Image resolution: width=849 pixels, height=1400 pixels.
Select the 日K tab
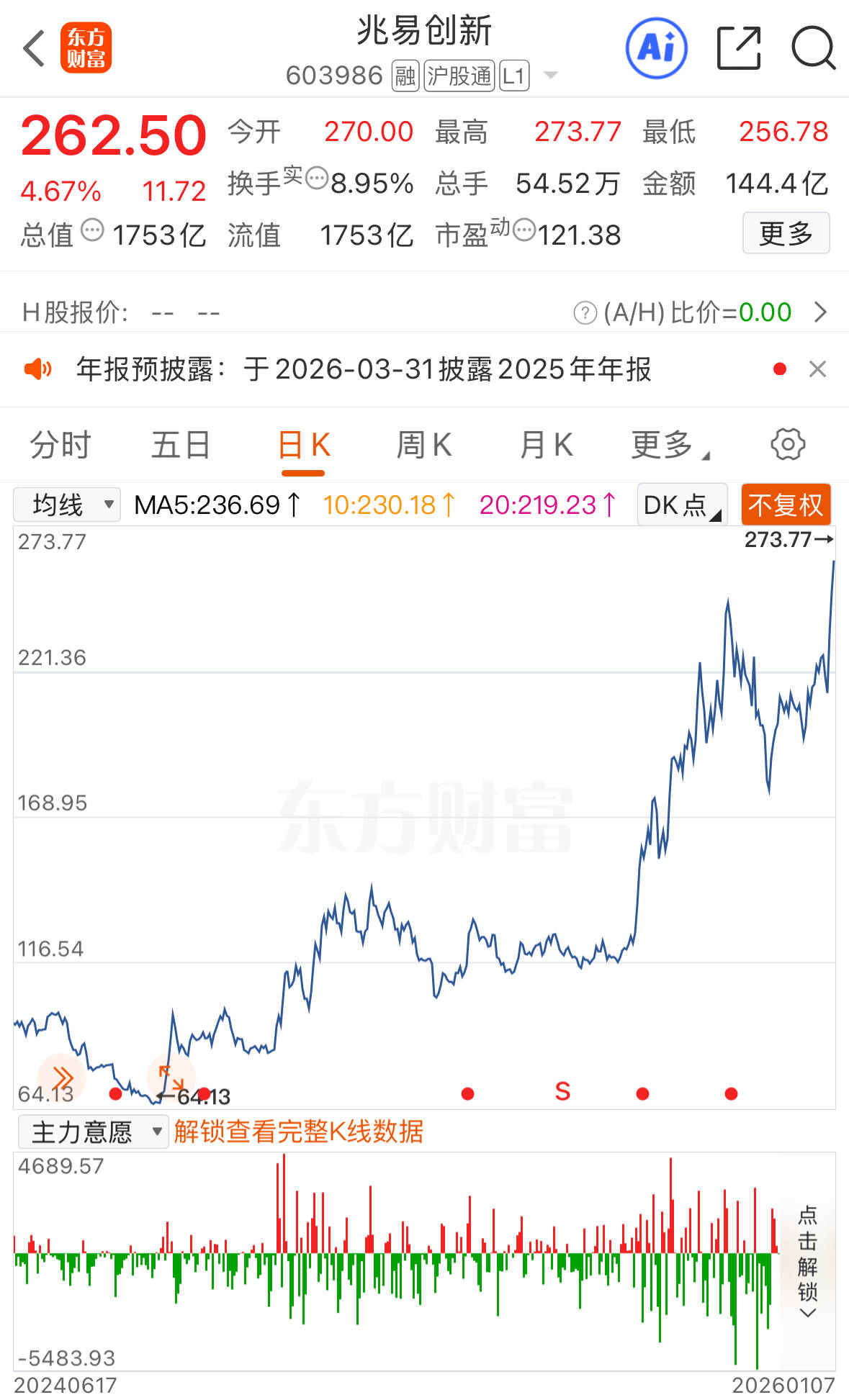click(x=303, y=445)
